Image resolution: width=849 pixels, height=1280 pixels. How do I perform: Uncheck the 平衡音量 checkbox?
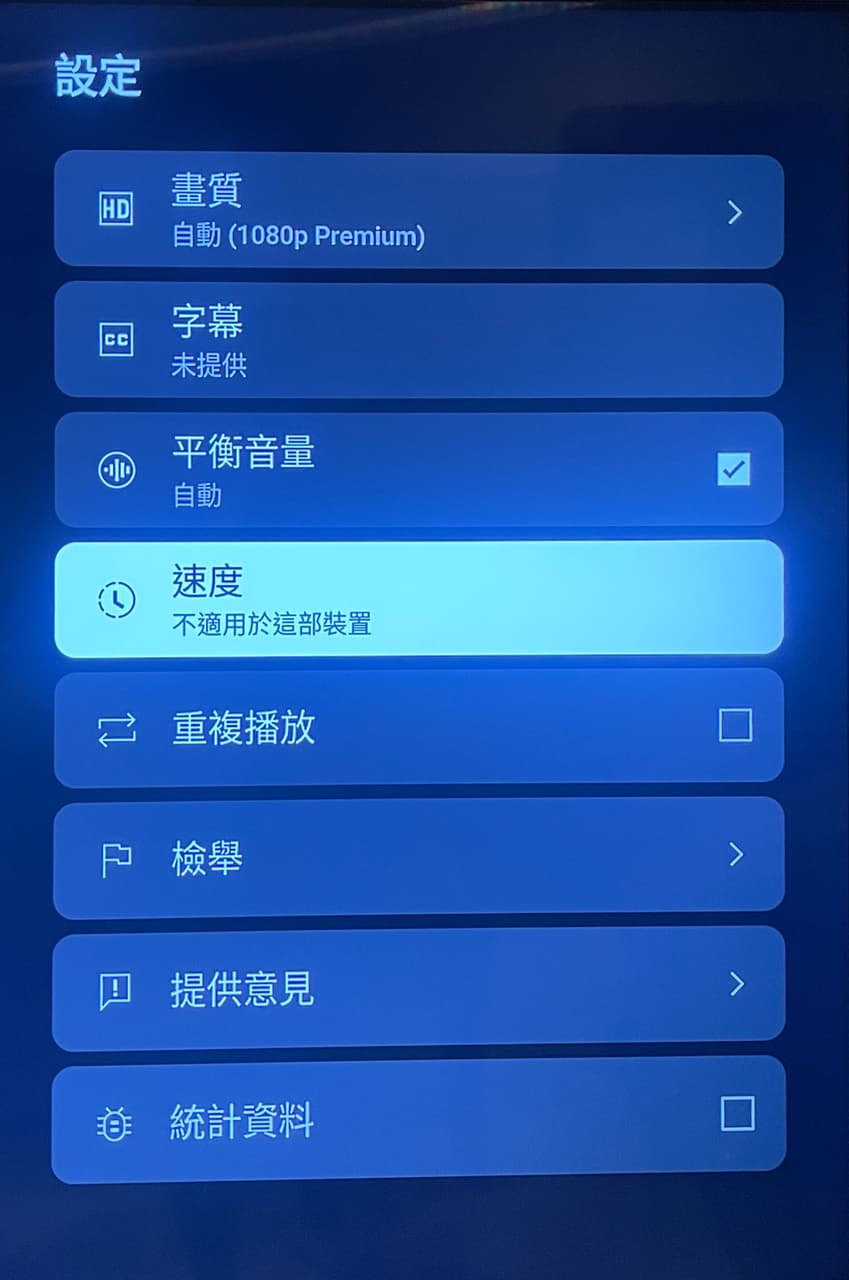tap(734, 469)
